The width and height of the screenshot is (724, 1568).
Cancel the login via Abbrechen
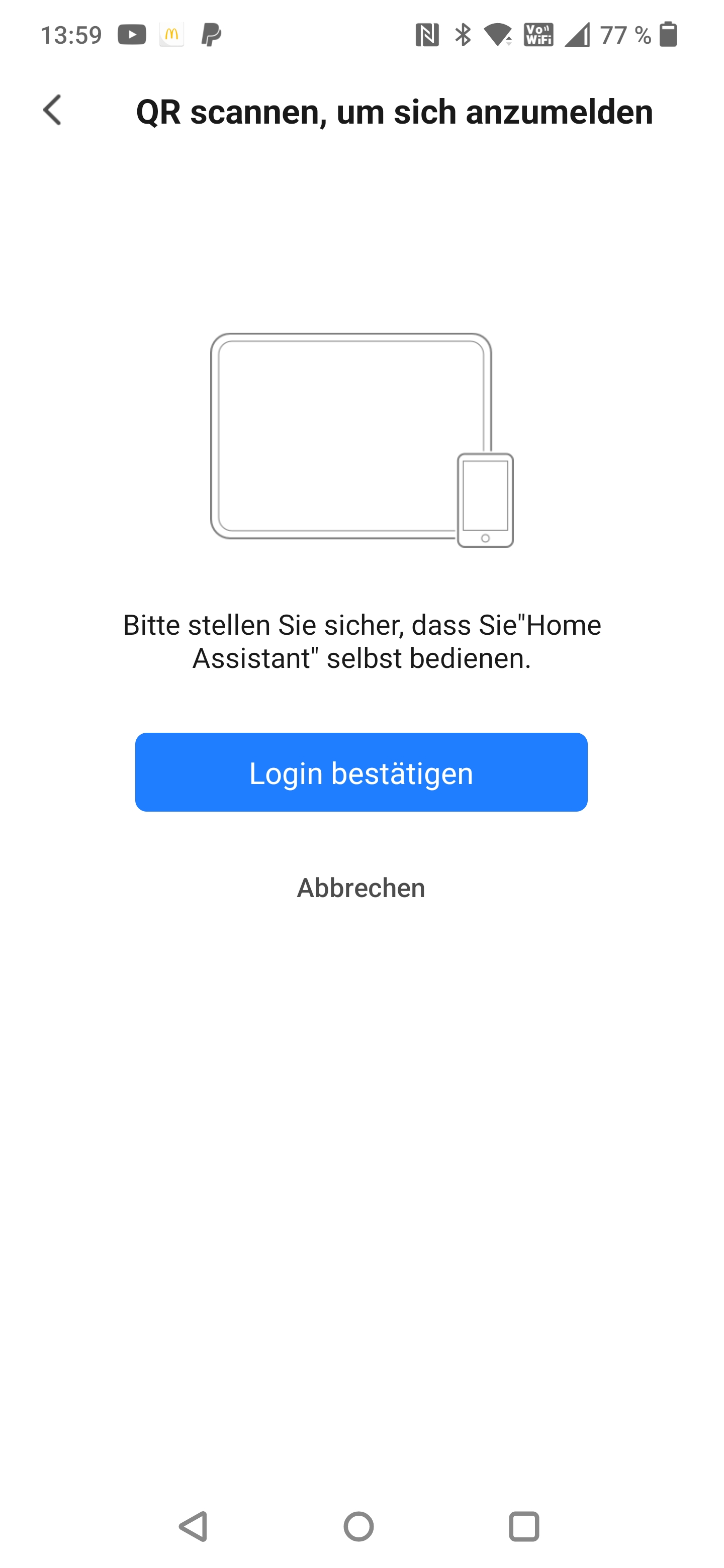[x=361, y=888]
